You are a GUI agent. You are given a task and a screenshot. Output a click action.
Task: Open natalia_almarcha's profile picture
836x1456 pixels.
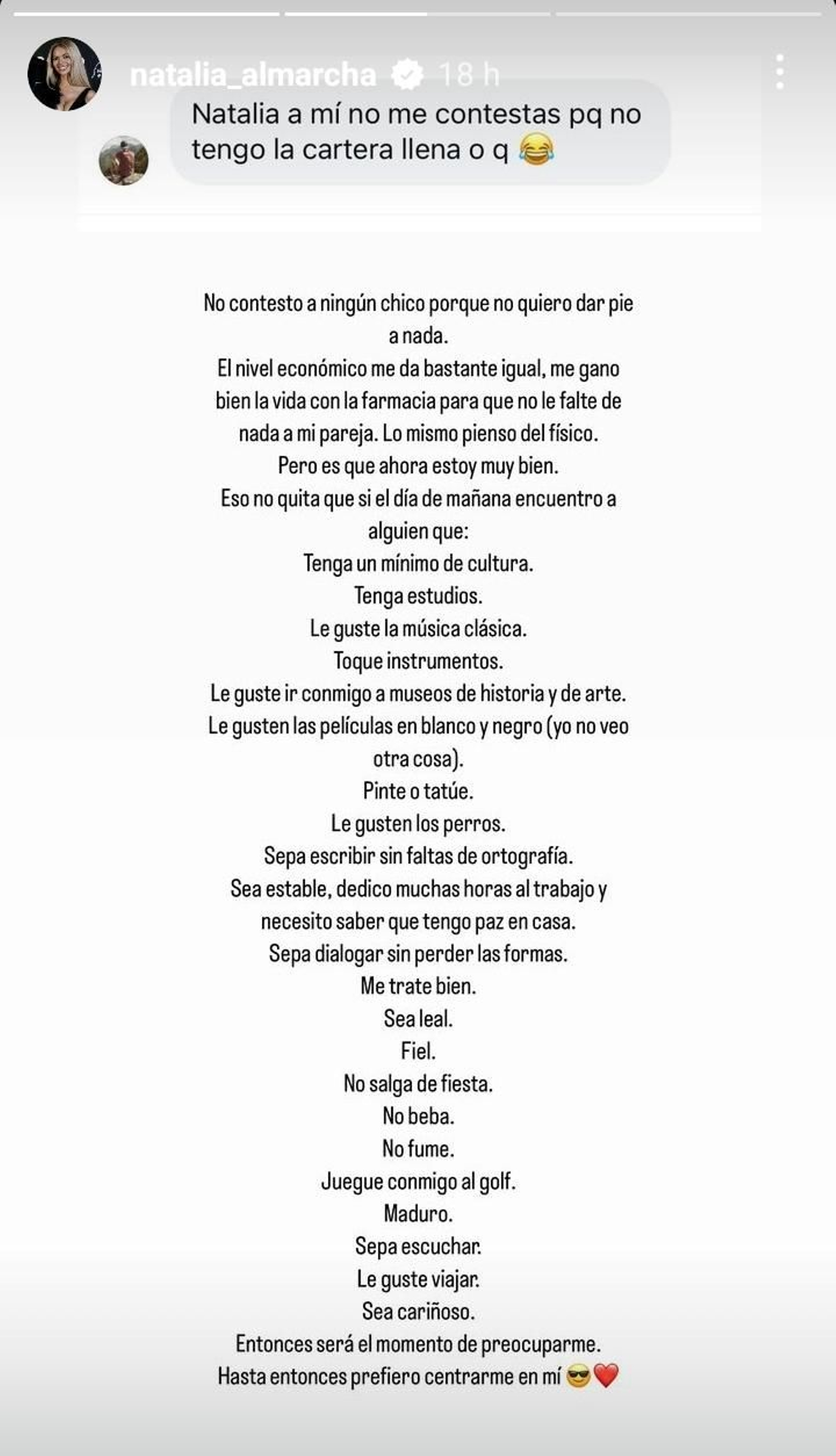click(64, 74)
